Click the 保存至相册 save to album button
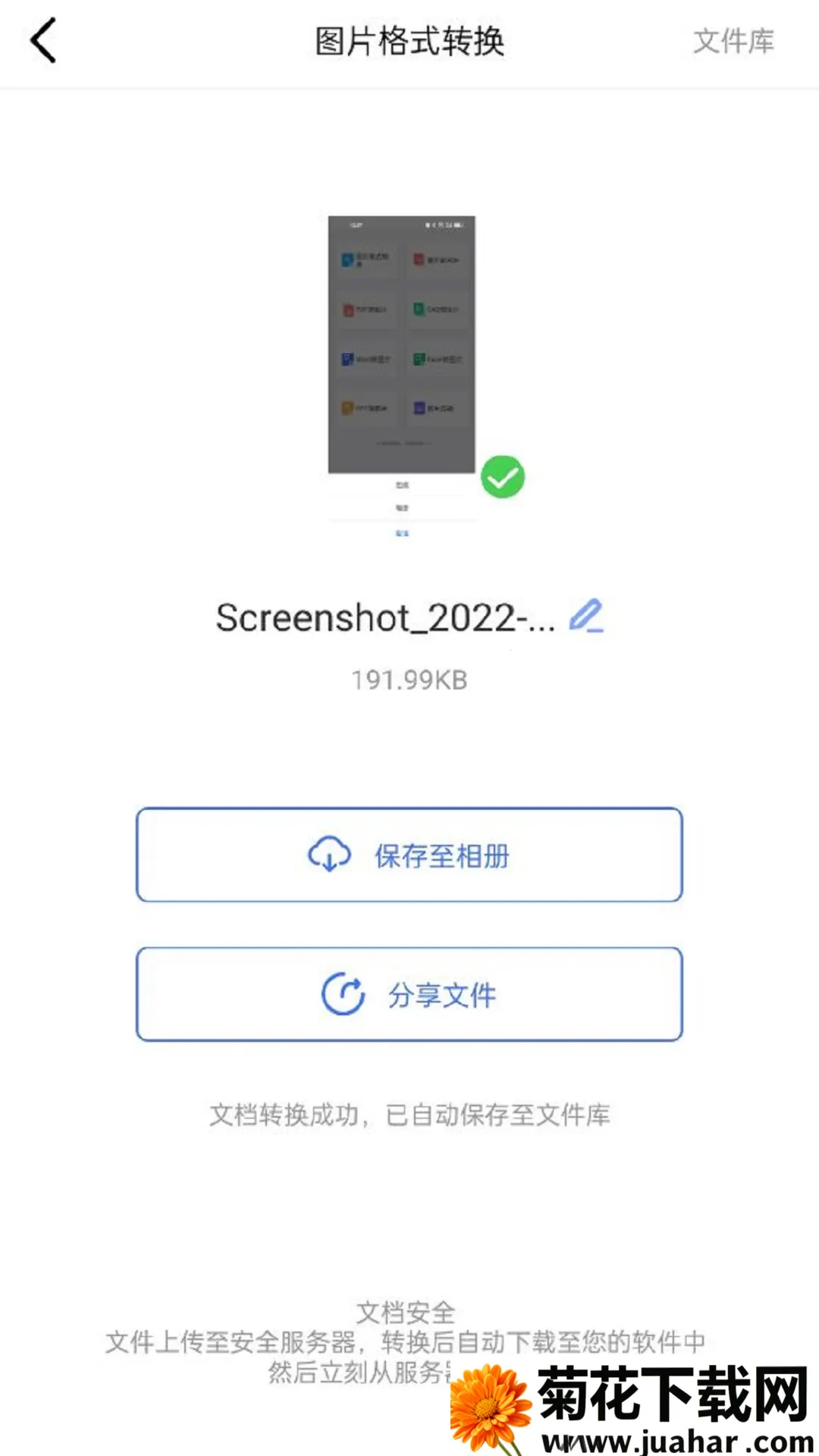 click(x=409, y=855)
